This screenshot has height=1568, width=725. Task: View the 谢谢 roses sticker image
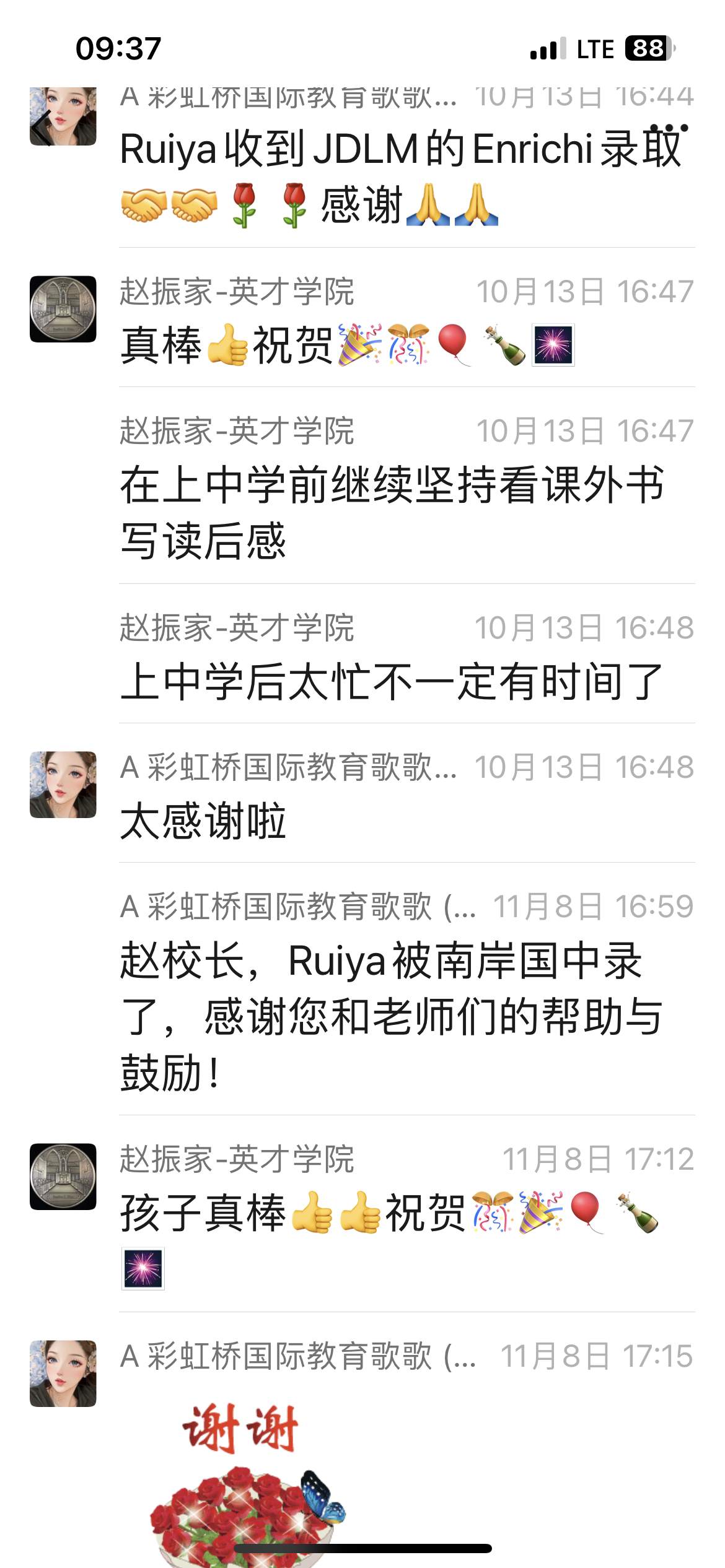tap(245, 1480)
